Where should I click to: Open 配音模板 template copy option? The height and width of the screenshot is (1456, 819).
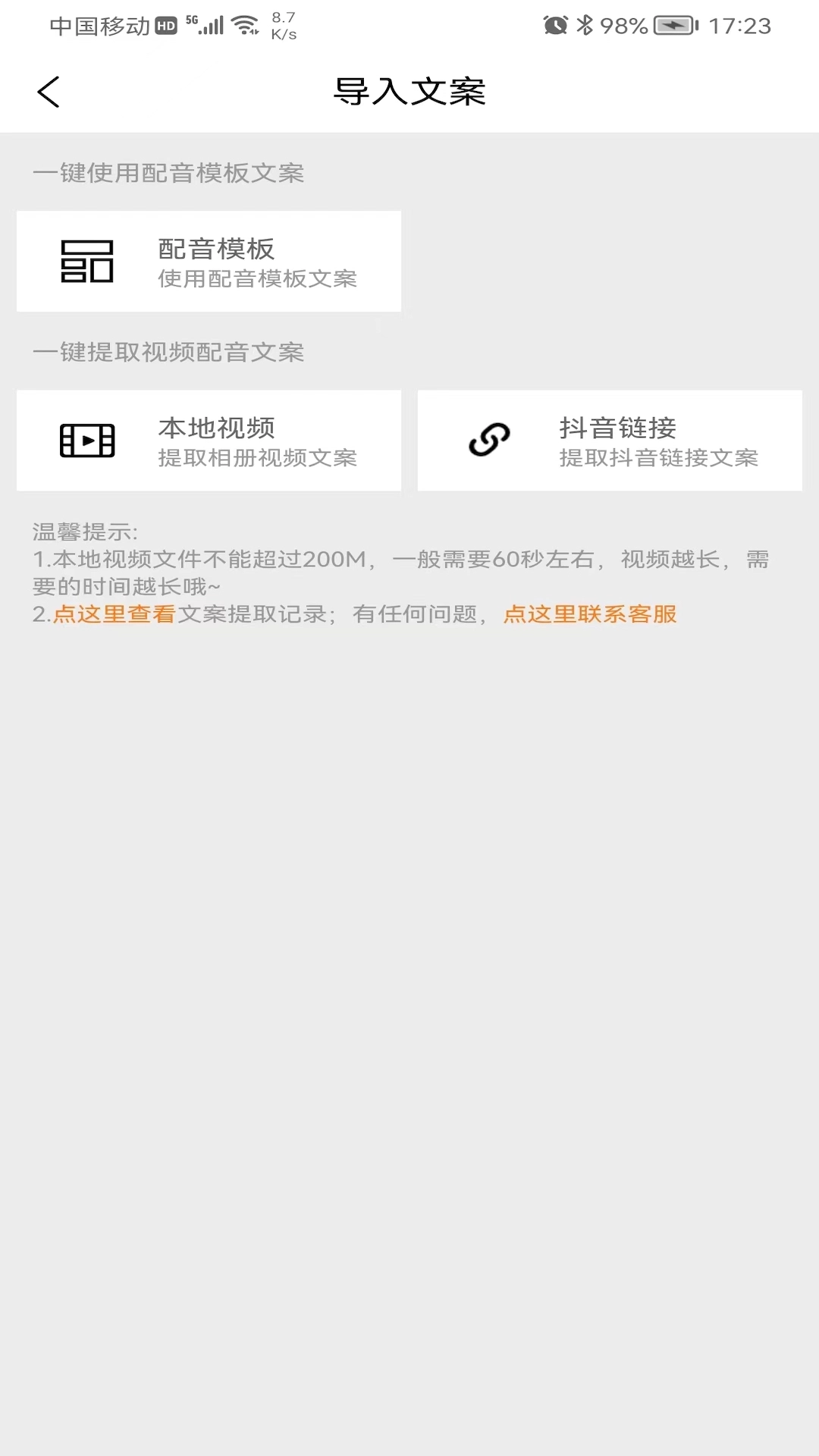click(x=209, y=262)
